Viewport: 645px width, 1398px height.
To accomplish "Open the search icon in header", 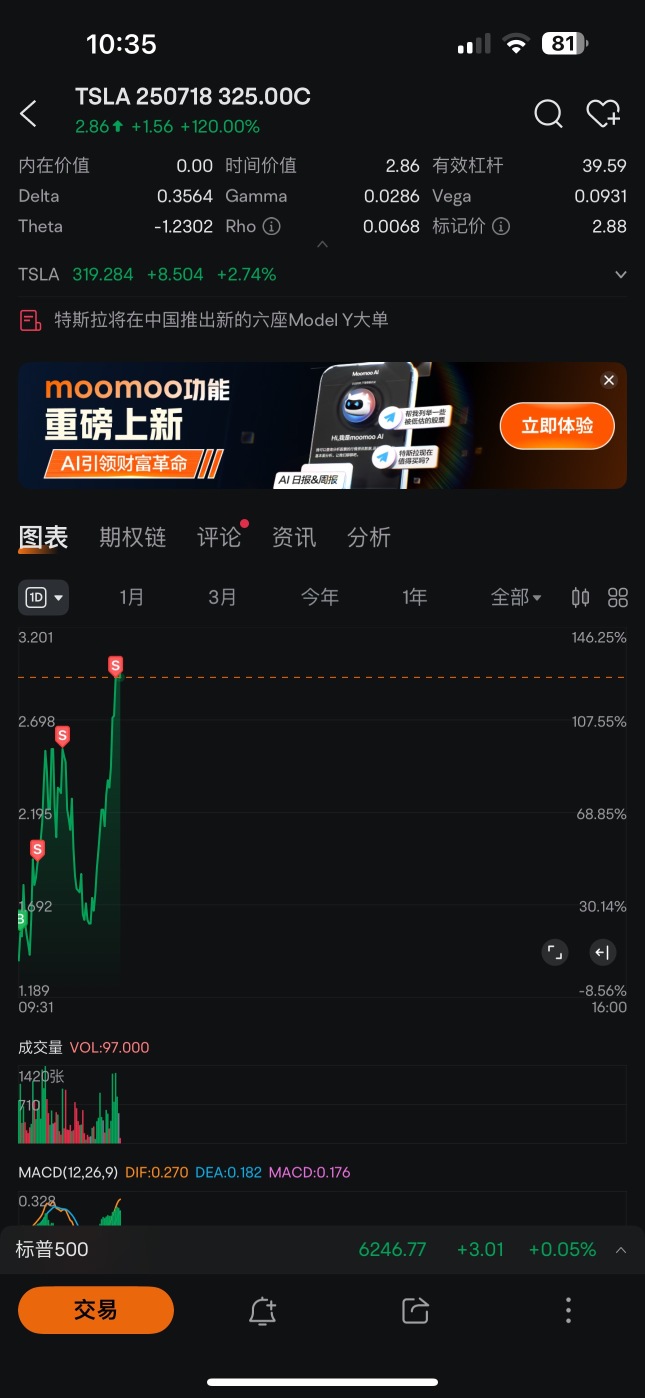I will 548,114.
